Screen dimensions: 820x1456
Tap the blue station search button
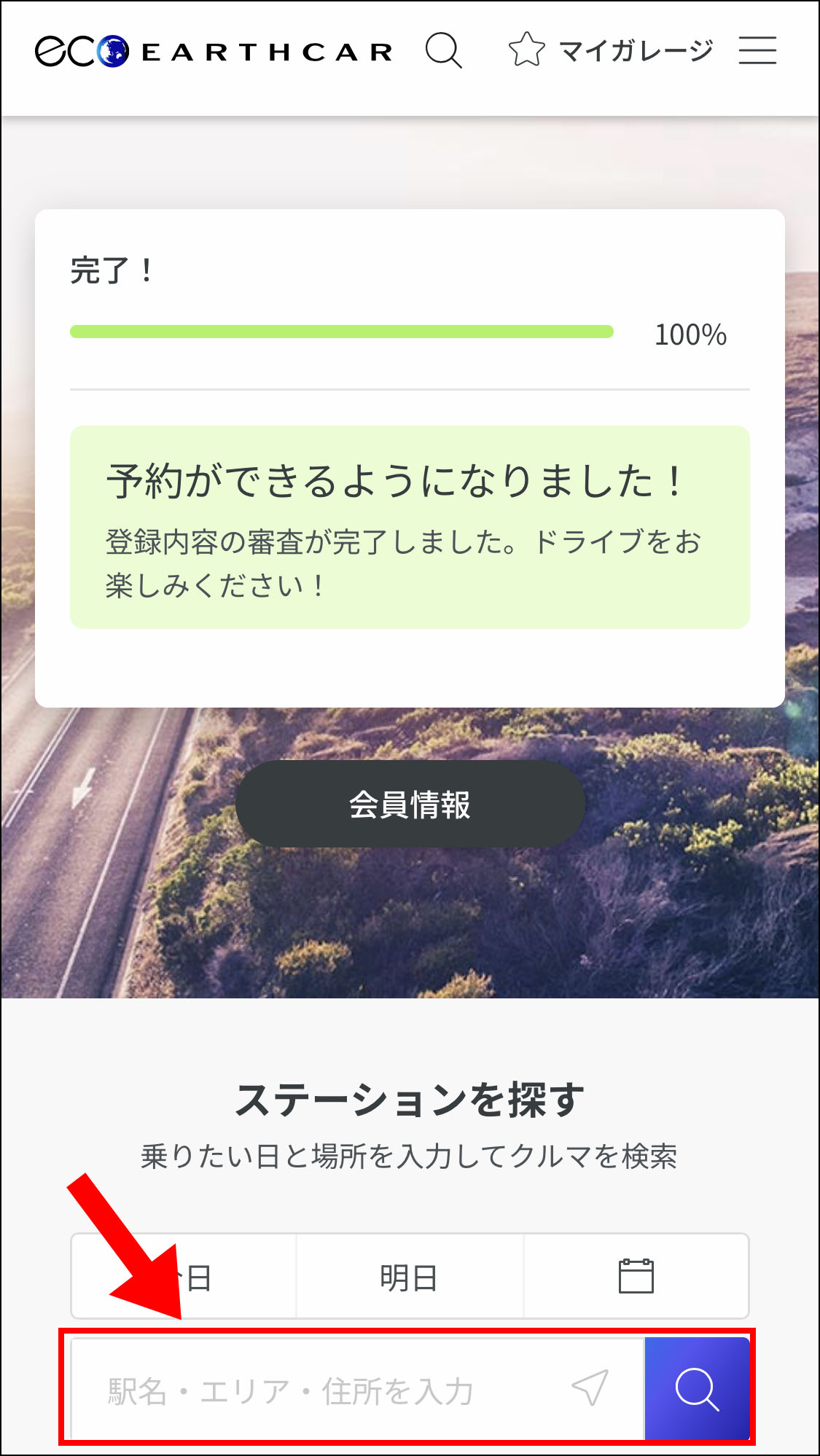tap(697, 1389)
